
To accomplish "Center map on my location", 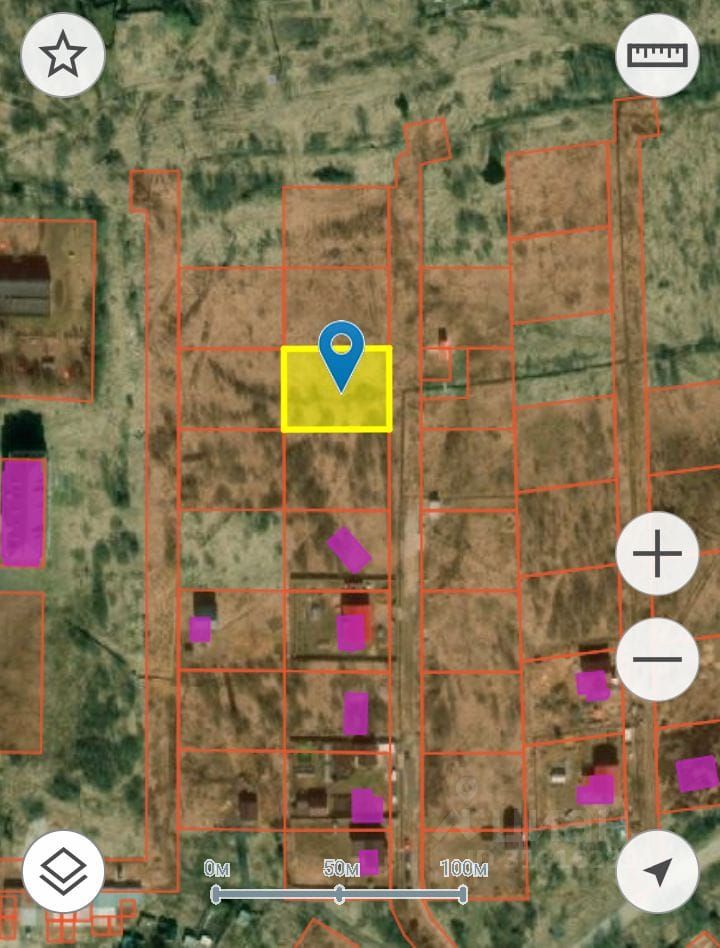I will tap(657, 871).
